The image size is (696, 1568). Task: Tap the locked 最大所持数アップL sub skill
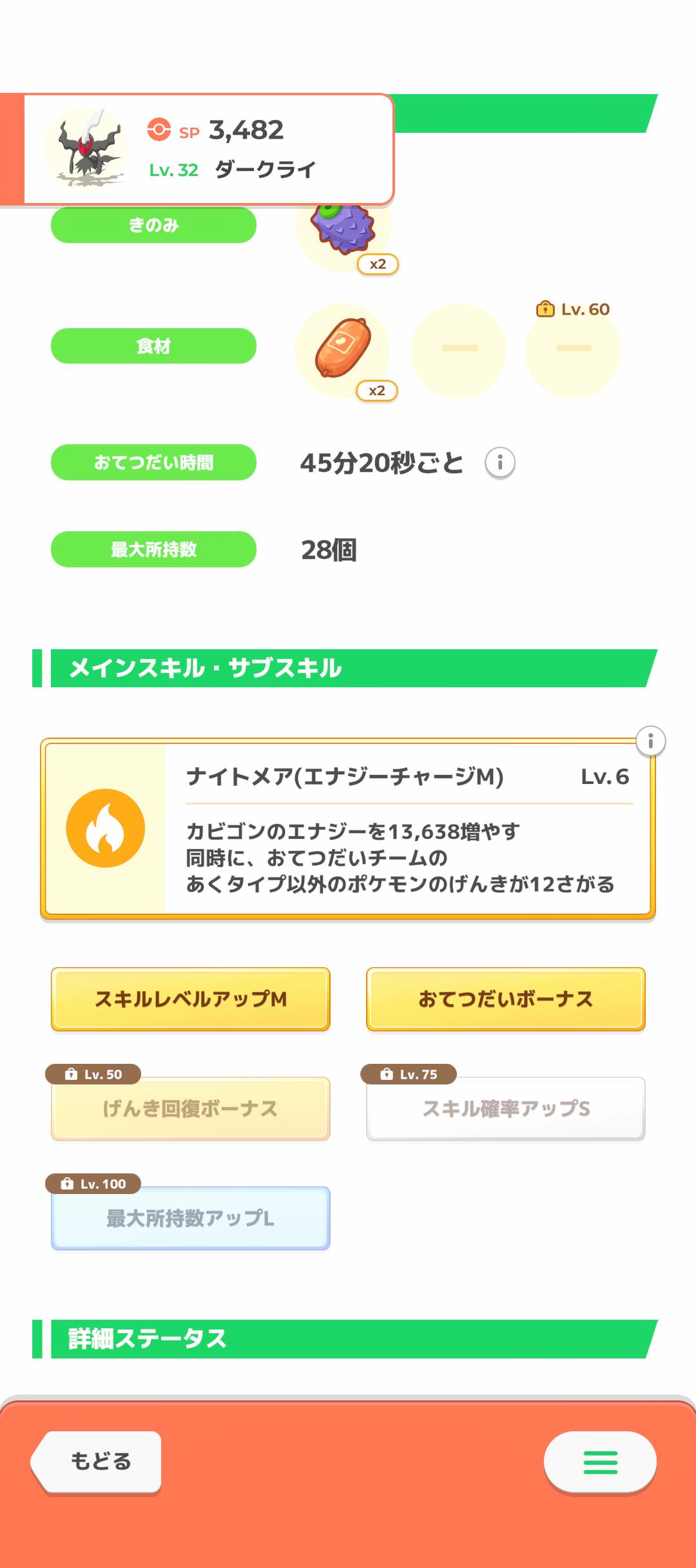[191, 1218]
